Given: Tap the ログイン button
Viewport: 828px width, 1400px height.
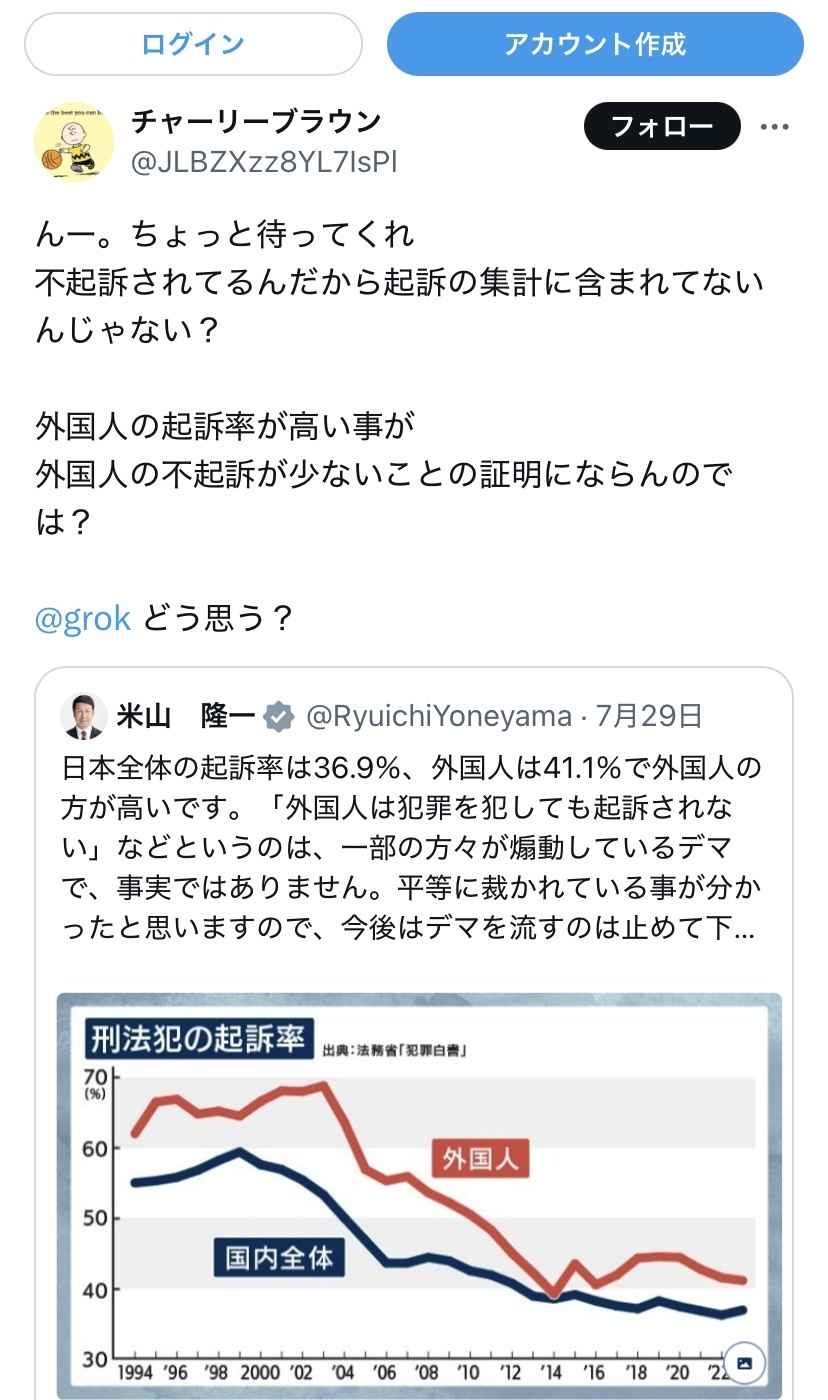Looking at the screenshot, I should pos(193,45).
